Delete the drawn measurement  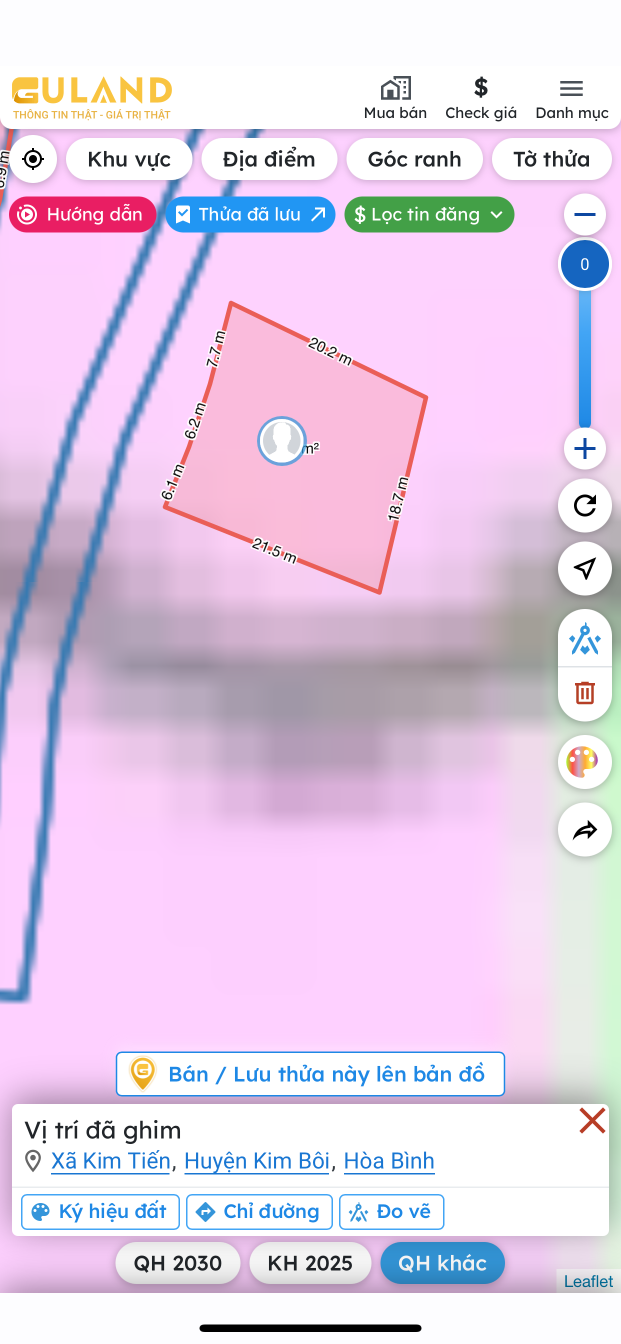585,692
